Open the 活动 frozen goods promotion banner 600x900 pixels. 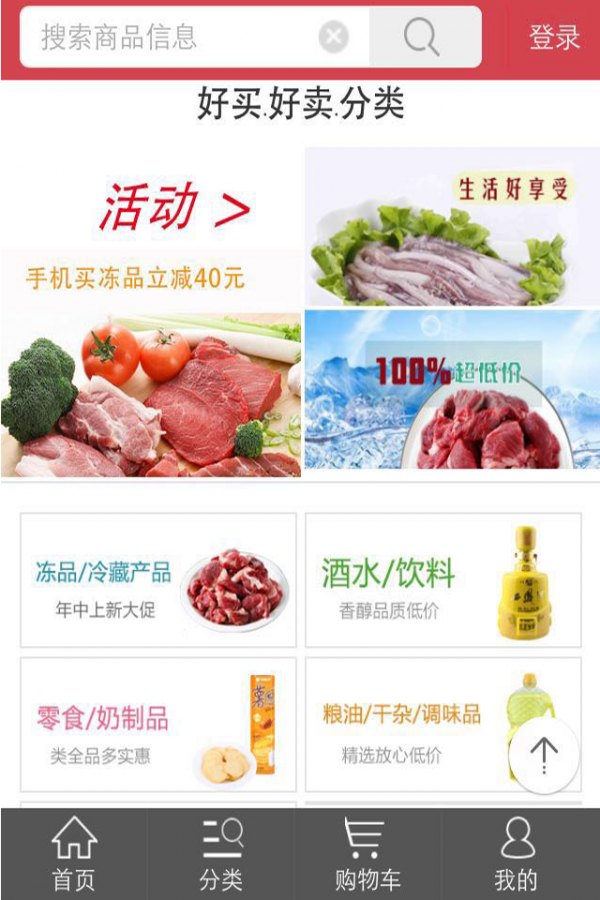coord(151,313)
